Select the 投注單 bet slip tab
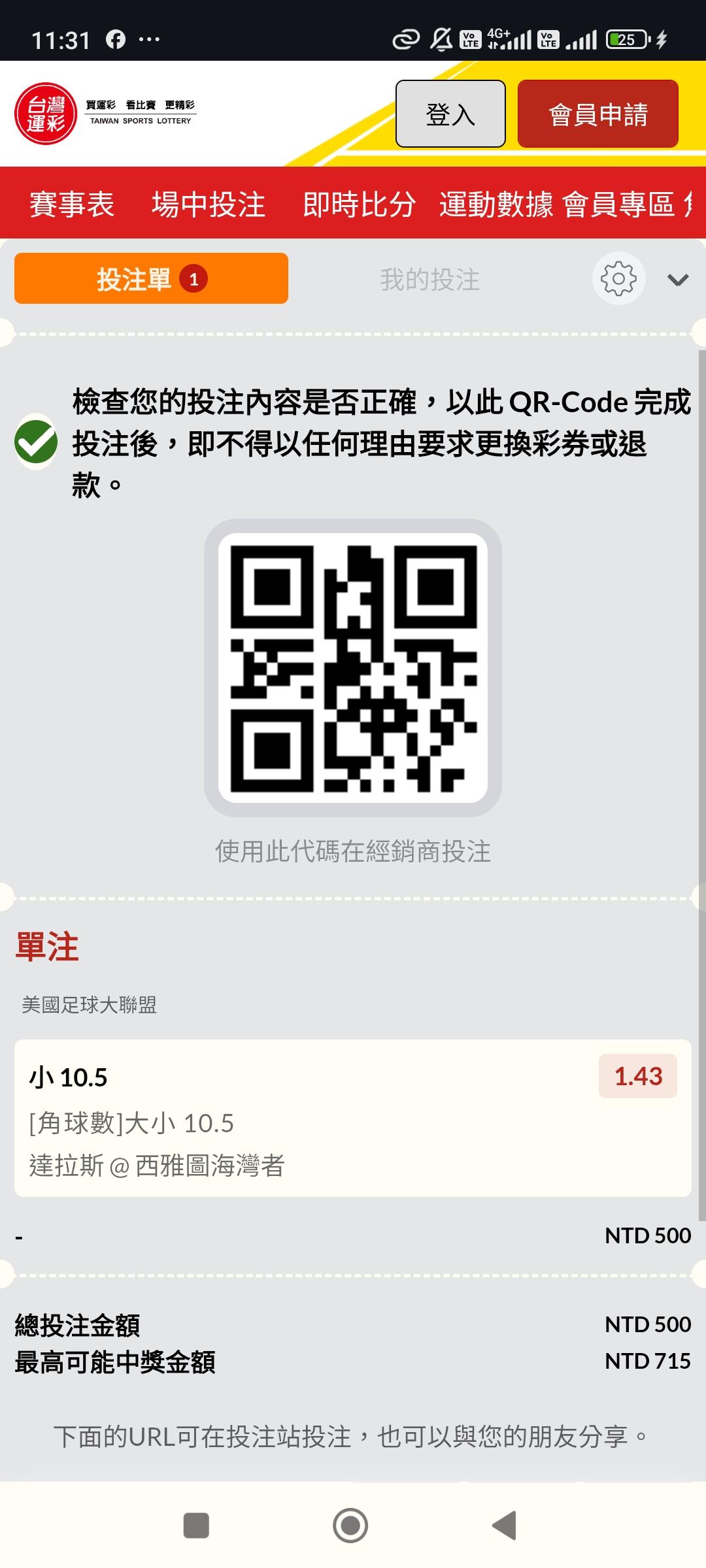Image resolution: width=706 pixels, height=1568 pixels. pos(151,279)
